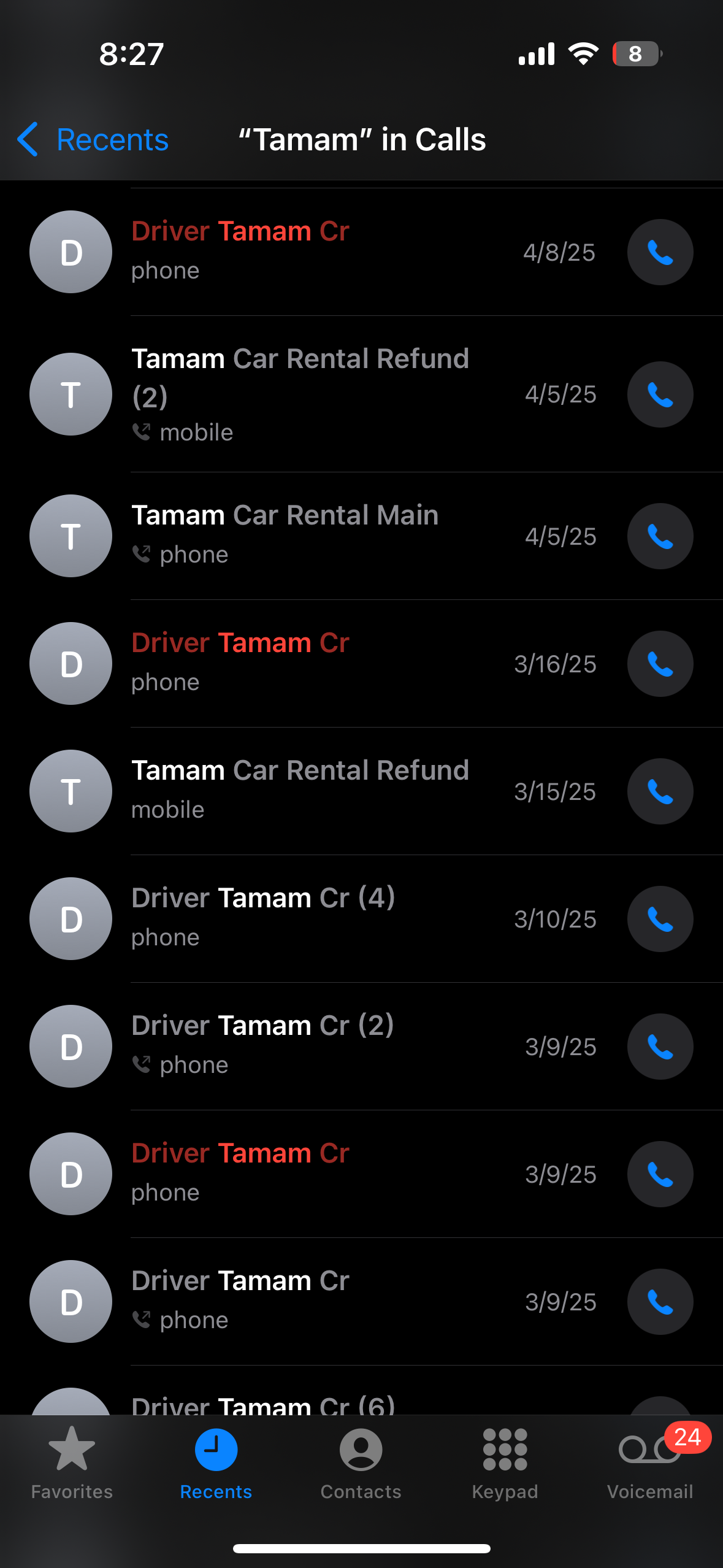723x1568 pixels.
Task: Switch to the Favorites tab
Action: [x=72, y=1463]
